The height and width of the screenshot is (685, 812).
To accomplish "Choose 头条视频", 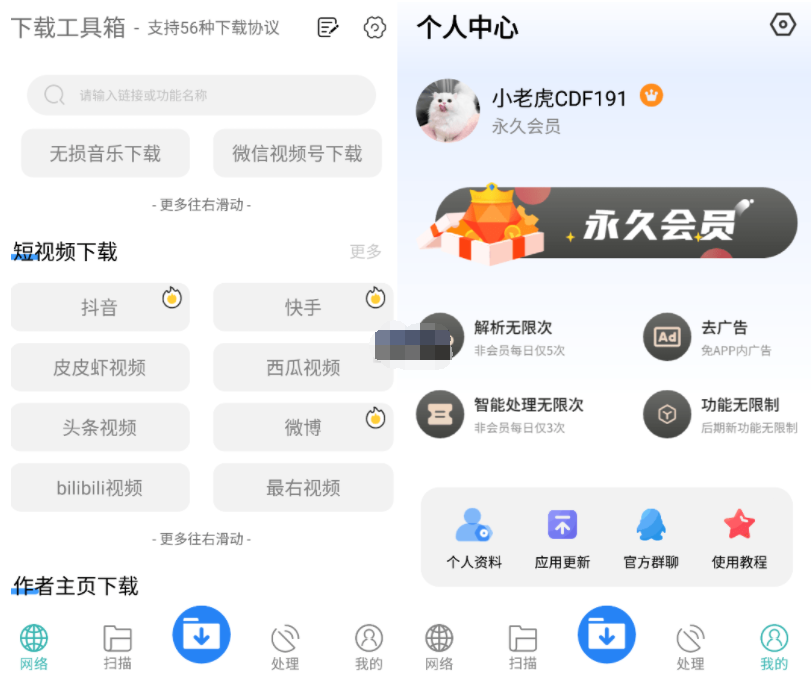I will click(x=100, y=428).
